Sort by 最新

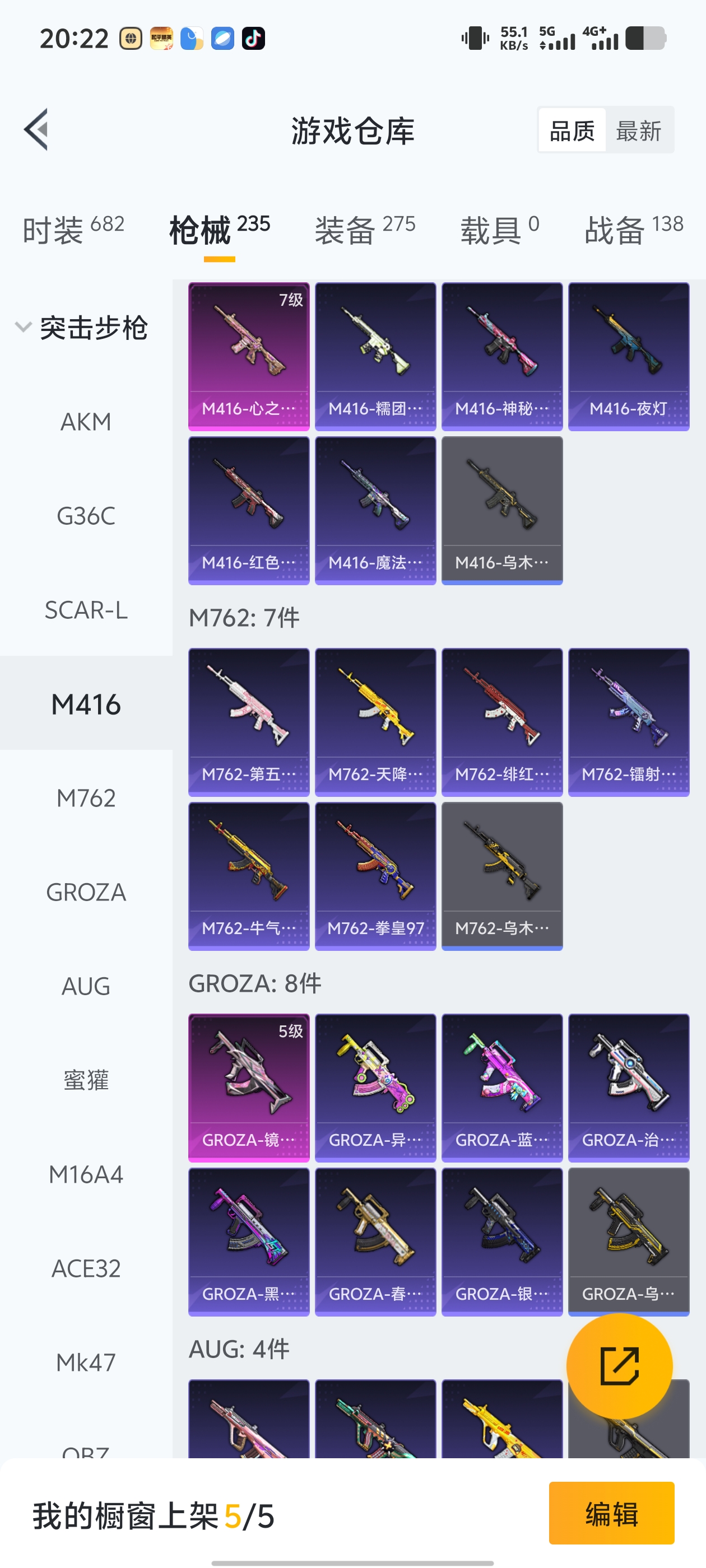[638, 130]
